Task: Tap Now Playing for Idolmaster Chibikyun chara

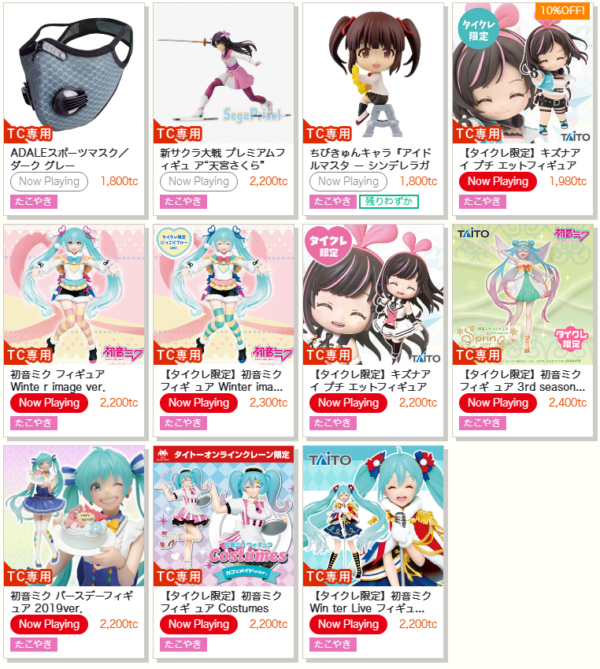Action: click(x=347, y=181)
